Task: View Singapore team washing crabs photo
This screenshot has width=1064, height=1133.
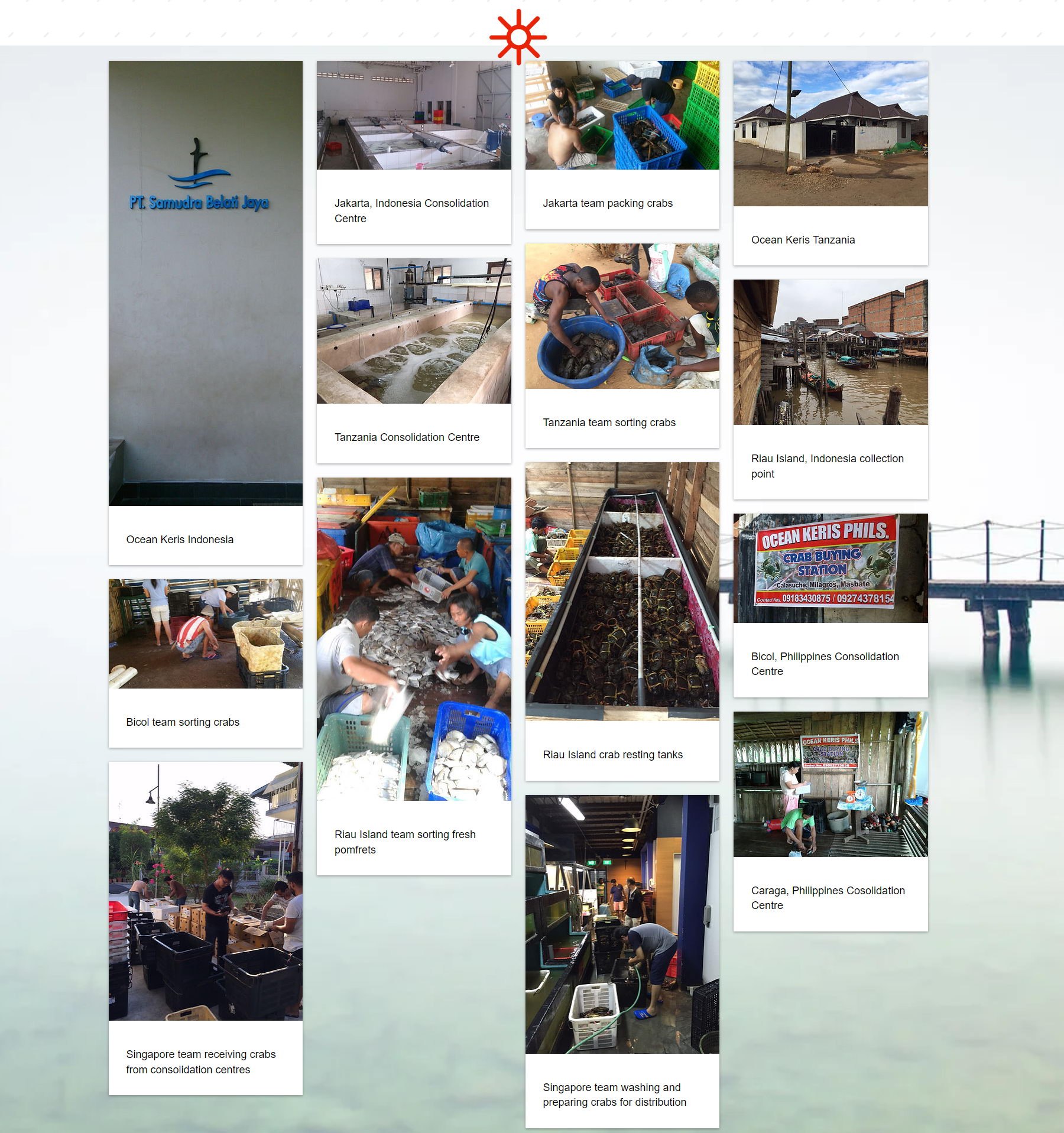Action: pyautogui.click(x=622, y=924)
